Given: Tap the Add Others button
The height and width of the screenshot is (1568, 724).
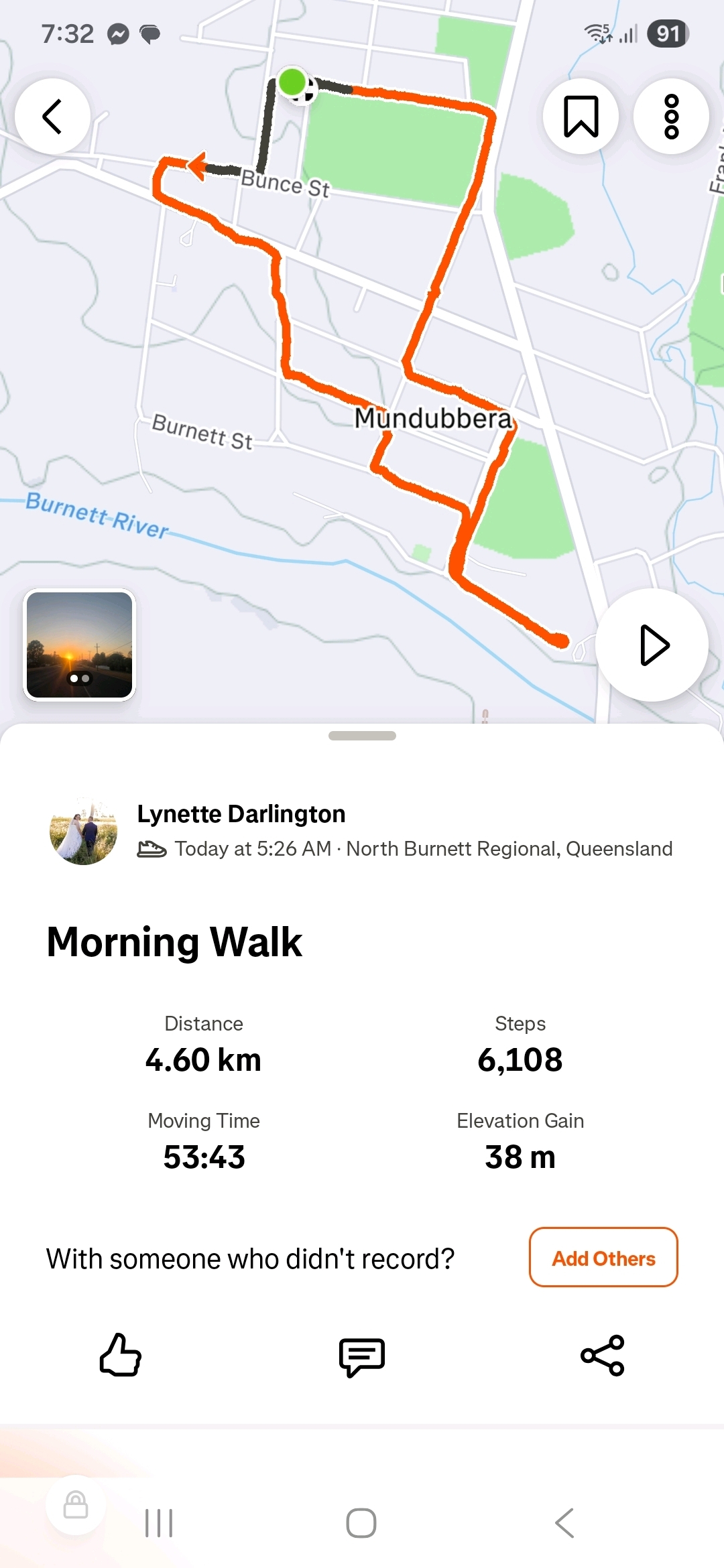Looking at the screenshot, I should tap(603, 1257).
